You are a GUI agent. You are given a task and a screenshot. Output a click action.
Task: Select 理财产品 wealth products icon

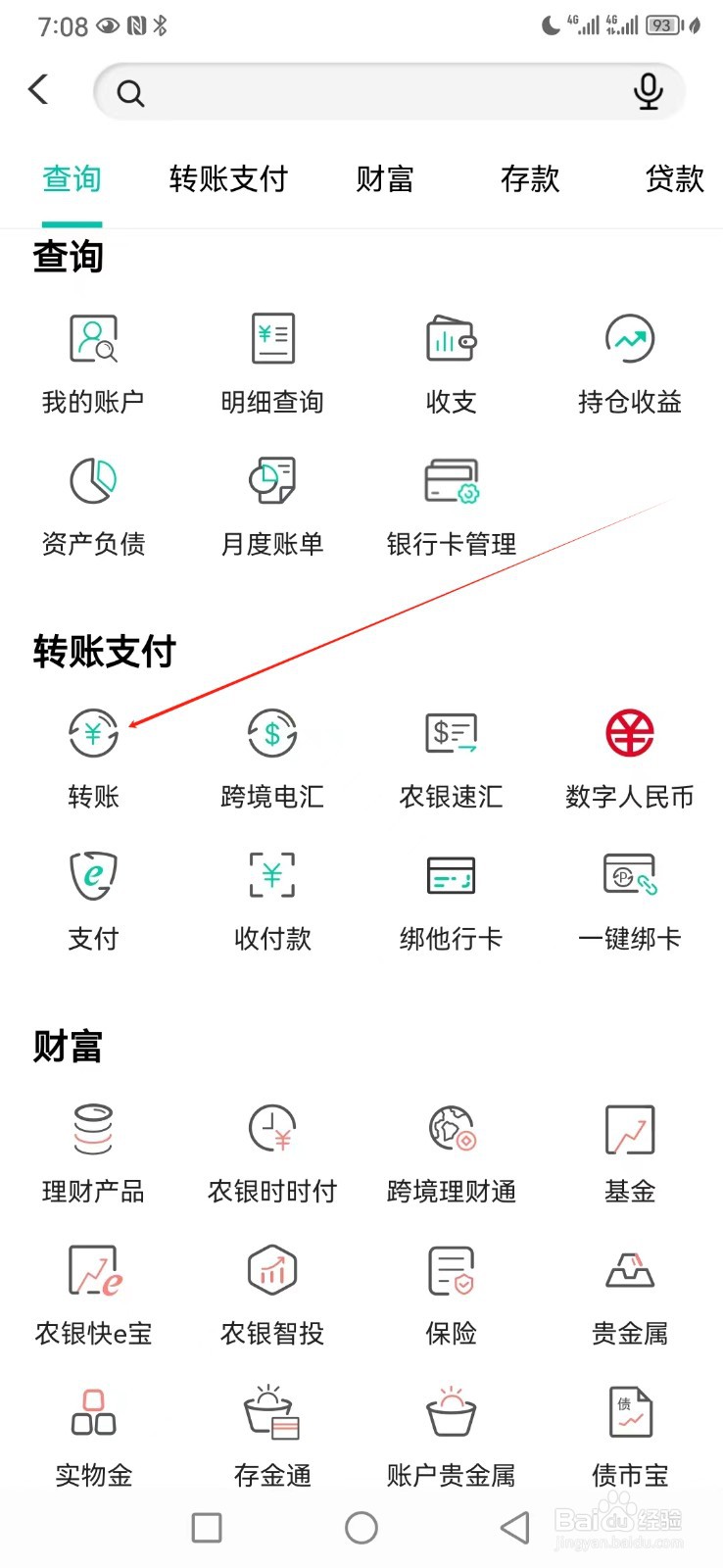click(93, 1147)
